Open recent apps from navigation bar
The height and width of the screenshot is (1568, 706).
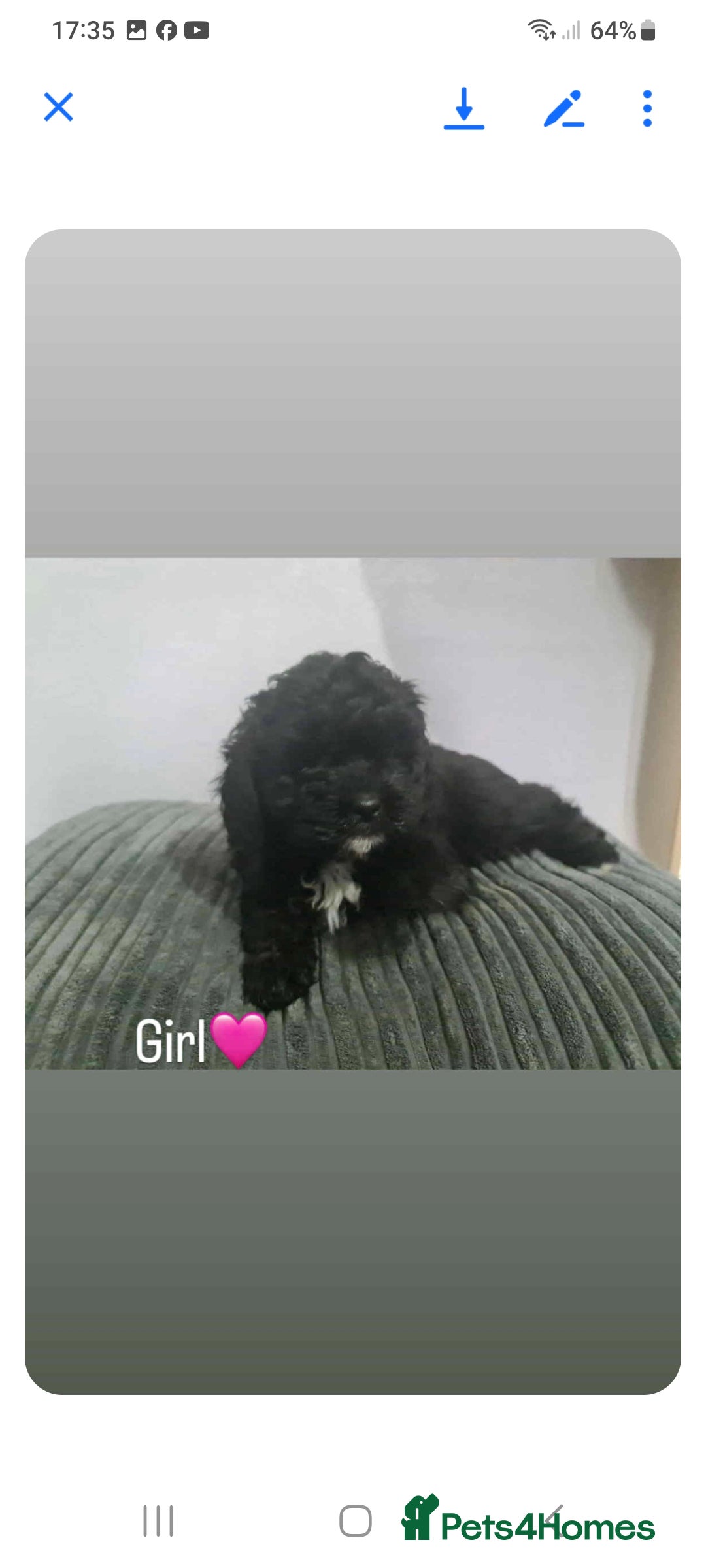coord(158,1520)
